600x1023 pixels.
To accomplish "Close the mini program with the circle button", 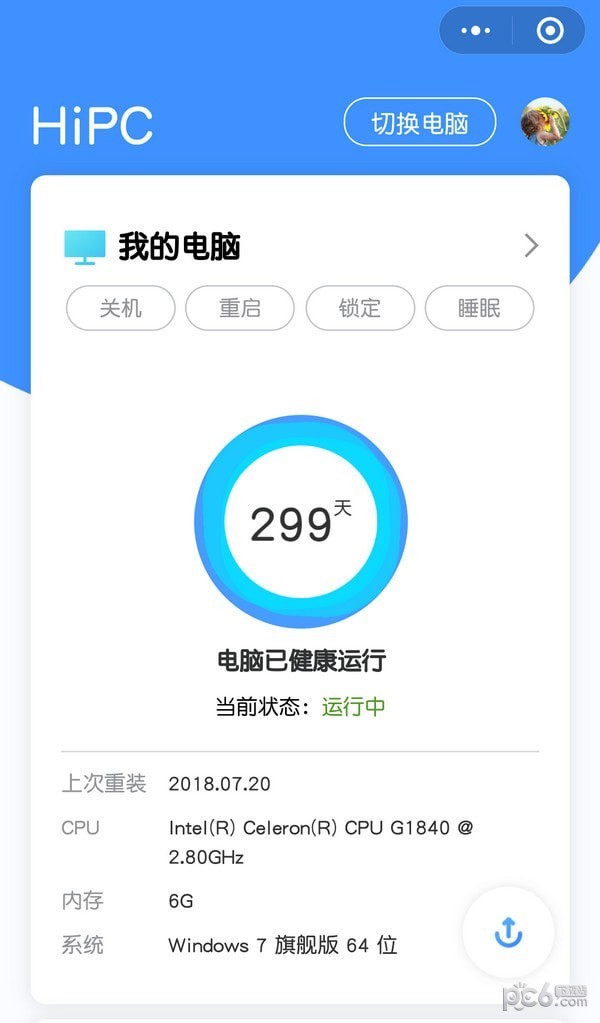I will tap(549, 31).
